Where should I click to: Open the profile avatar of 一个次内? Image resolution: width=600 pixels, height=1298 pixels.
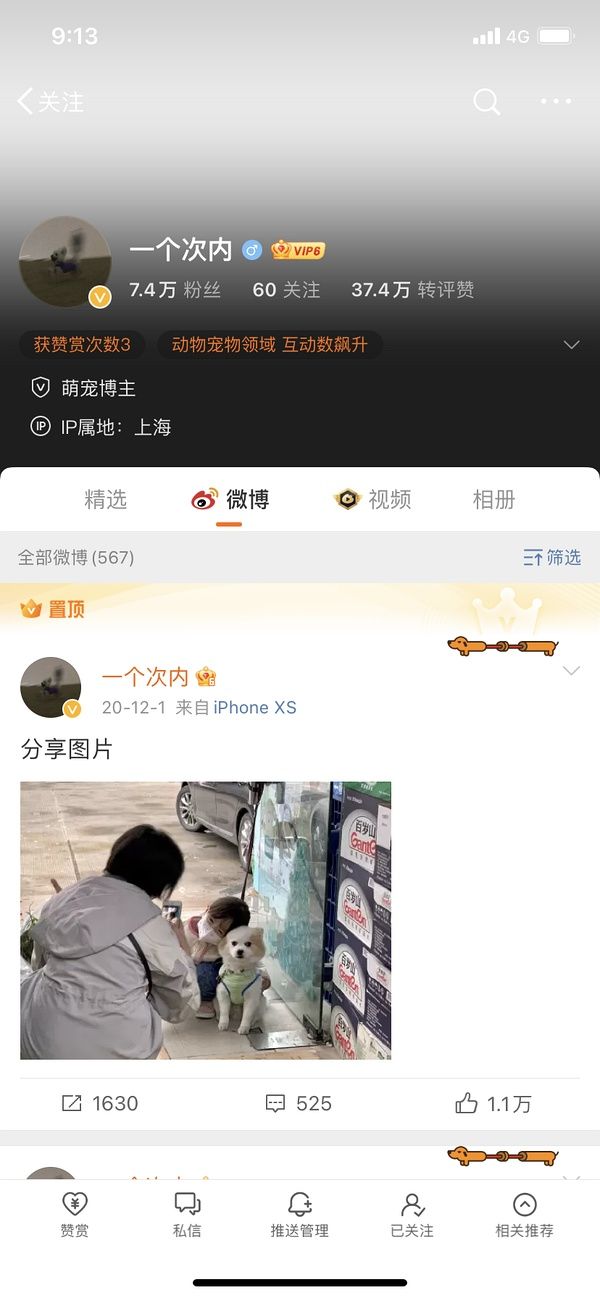[x=65, y=261]
